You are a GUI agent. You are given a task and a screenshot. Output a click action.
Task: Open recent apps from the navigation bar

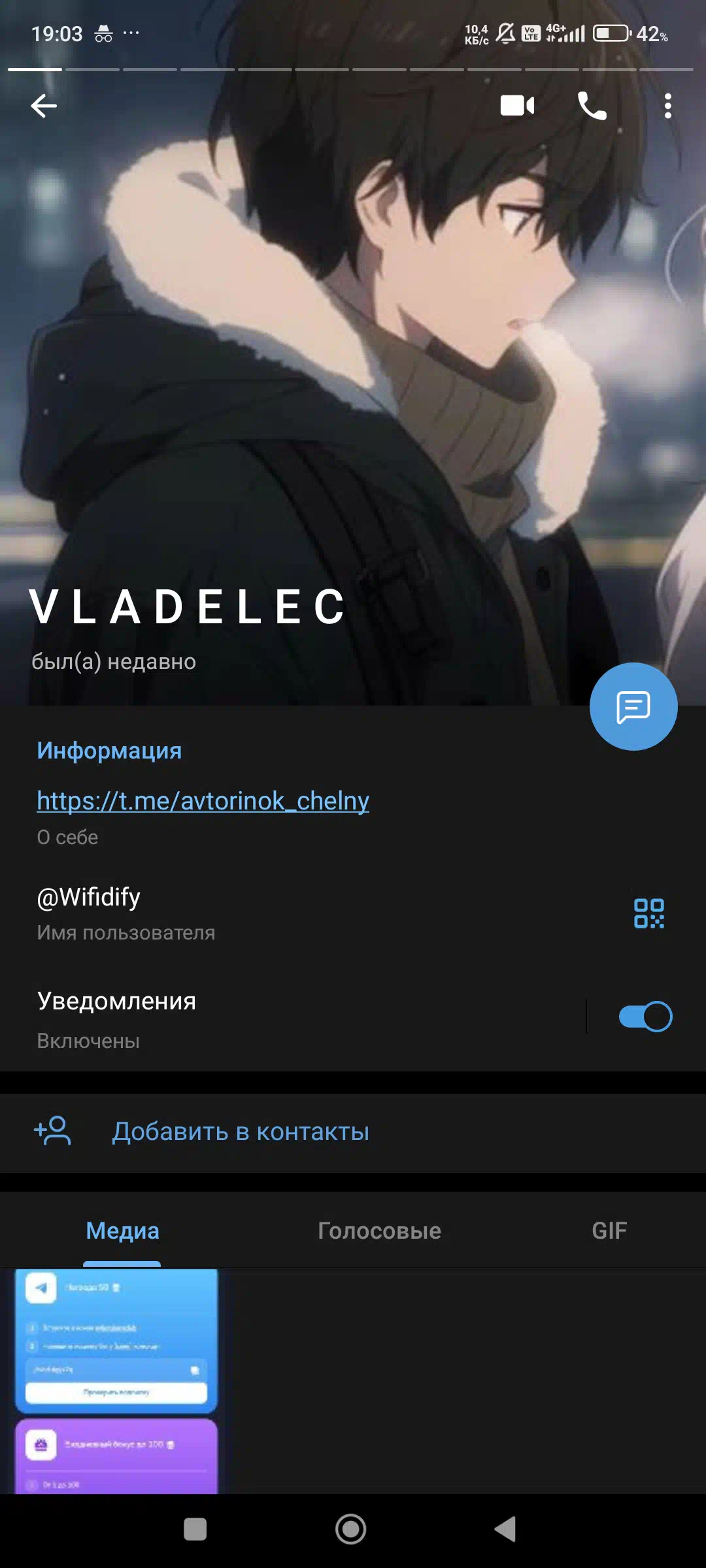click(195, 1529)
